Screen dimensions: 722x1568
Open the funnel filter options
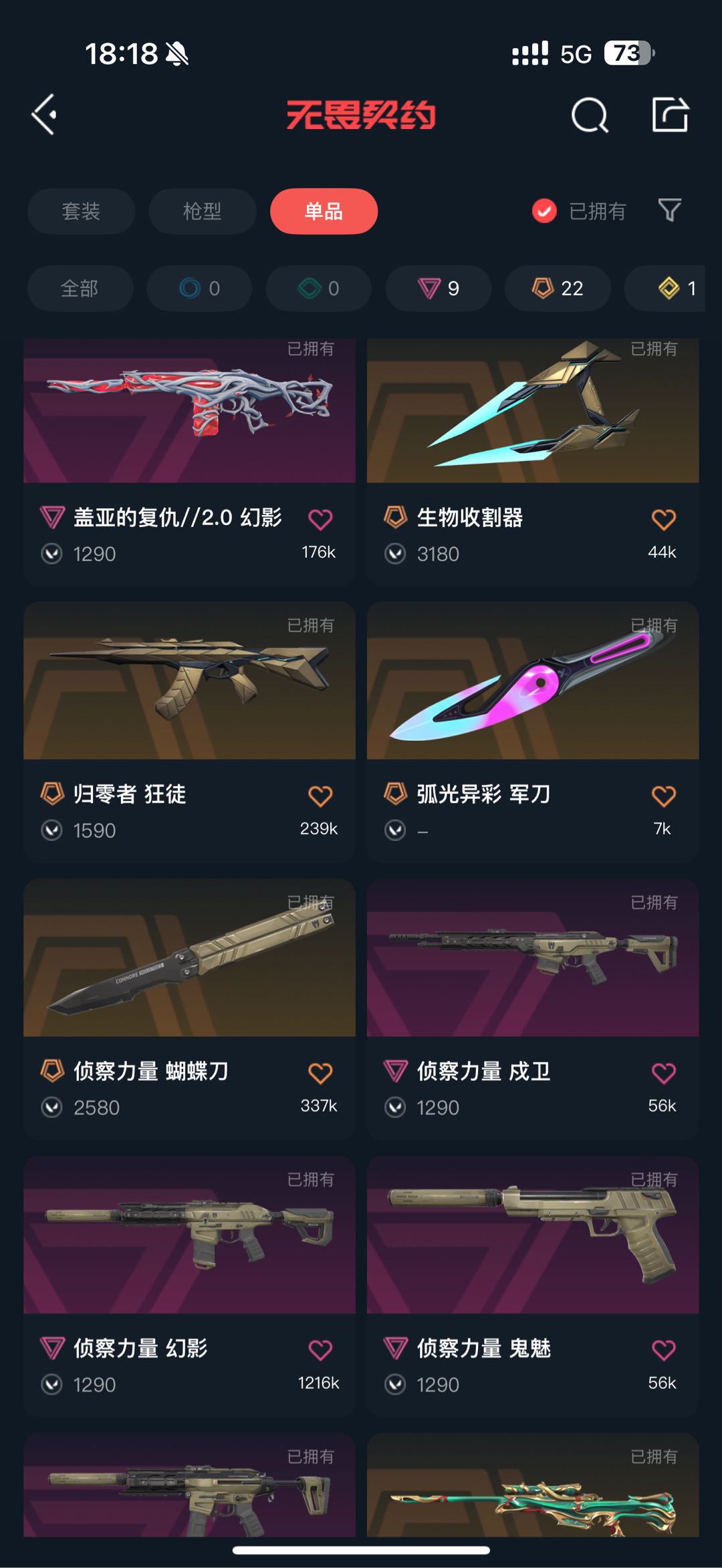pos(669,210)
